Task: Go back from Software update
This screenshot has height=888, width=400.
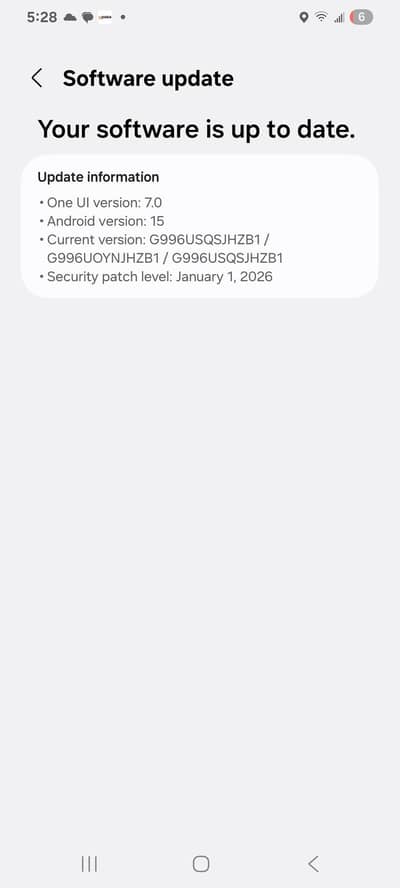Action: point(37,78)
